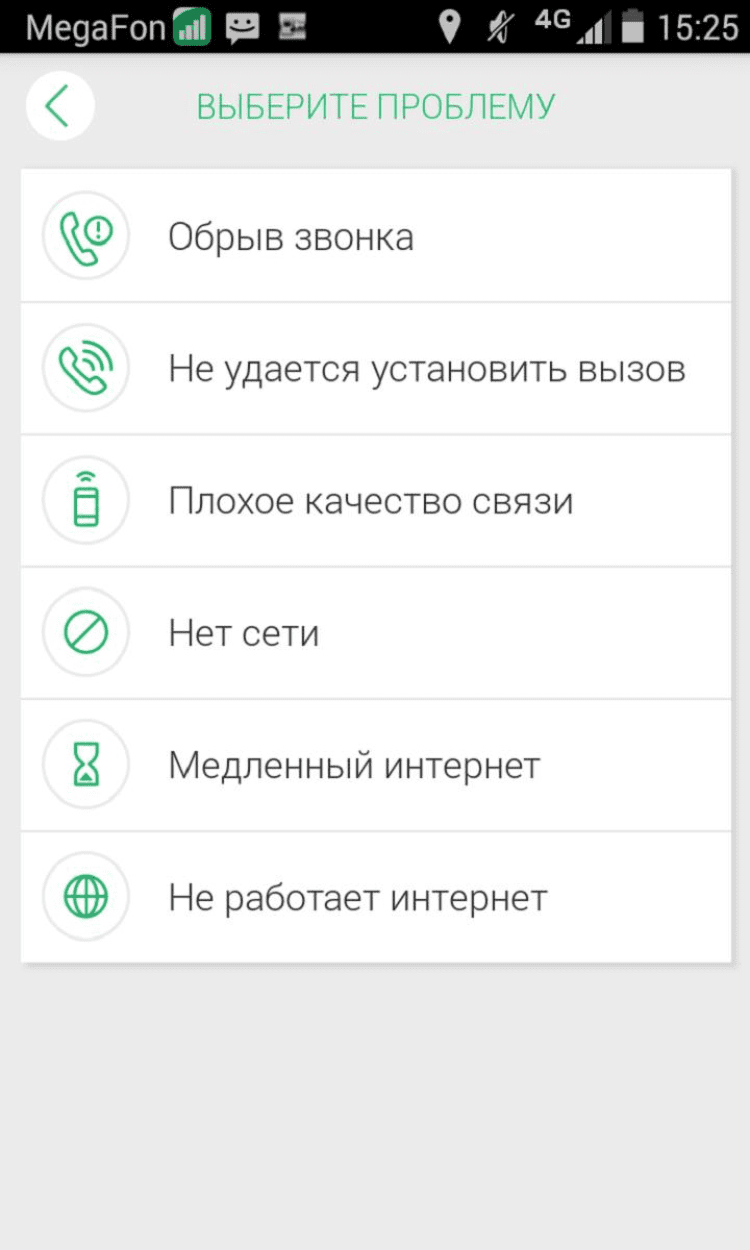Image resolution: width=750 pixels, height=1250 pixels.
Task: Tap 'Не работает интернет' row
Action: (375, 898)
